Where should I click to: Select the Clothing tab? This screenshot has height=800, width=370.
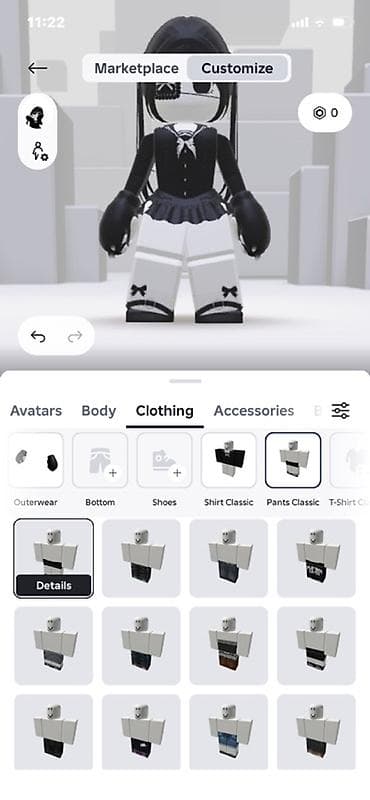[x=164, y=411]
